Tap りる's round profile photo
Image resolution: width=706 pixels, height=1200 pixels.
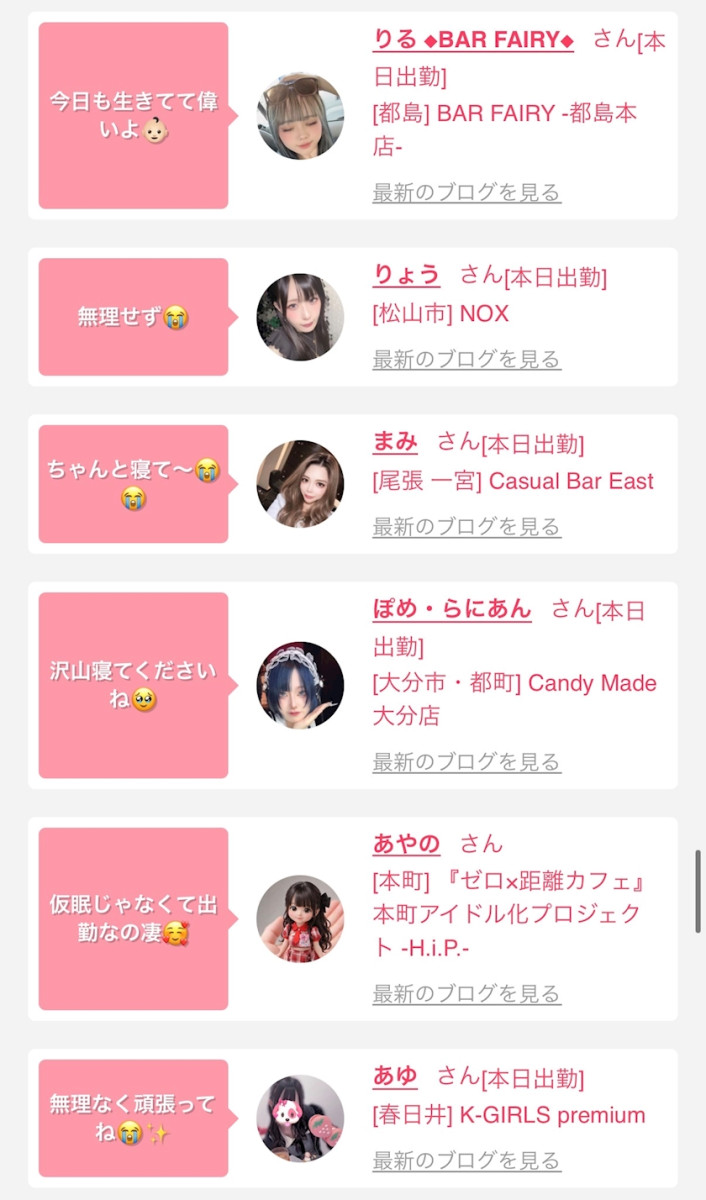(300, 116)
